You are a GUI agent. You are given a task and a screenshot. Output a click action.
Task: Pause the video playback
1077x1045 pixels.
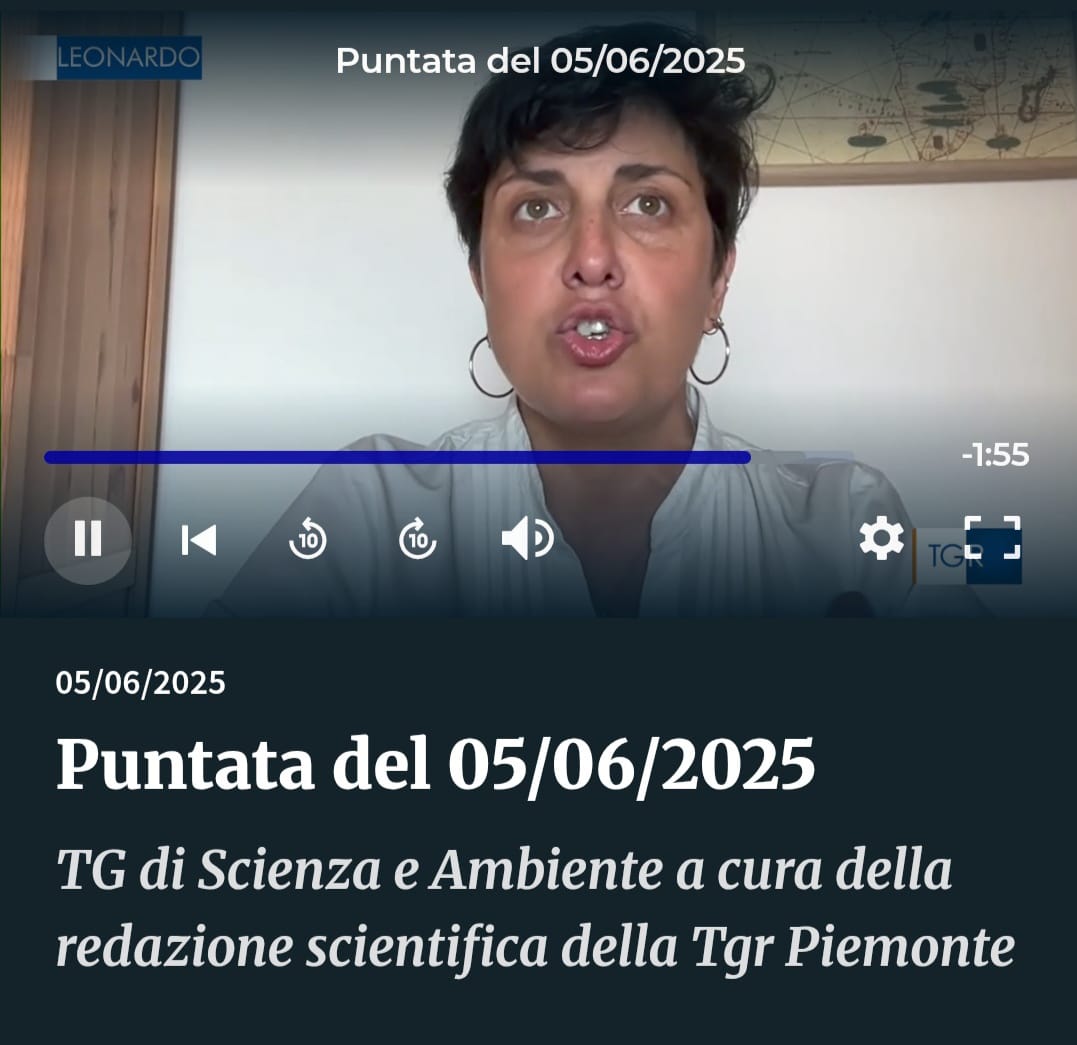(x=88, y=540)
